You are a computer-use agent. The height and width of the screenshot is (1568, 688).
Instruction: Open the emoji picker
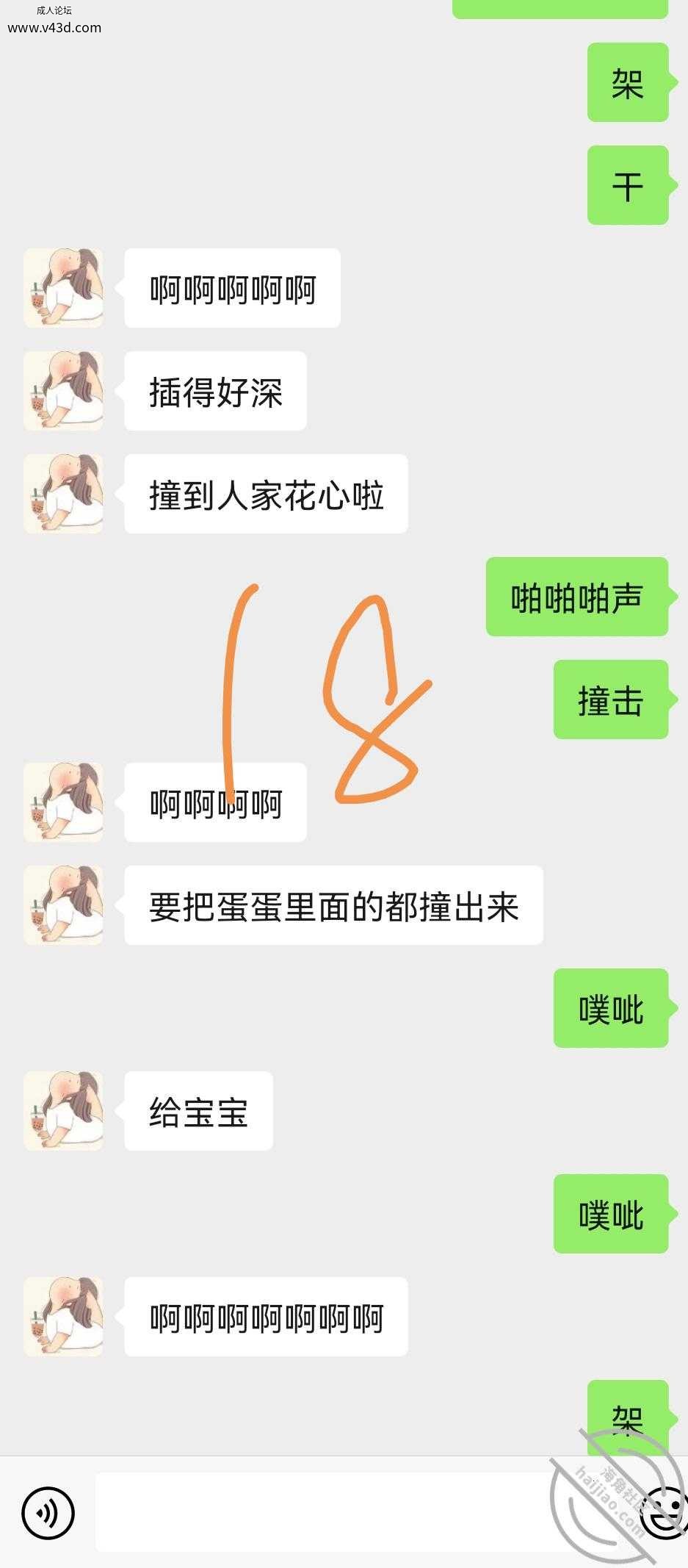(x=667, y=1513)
